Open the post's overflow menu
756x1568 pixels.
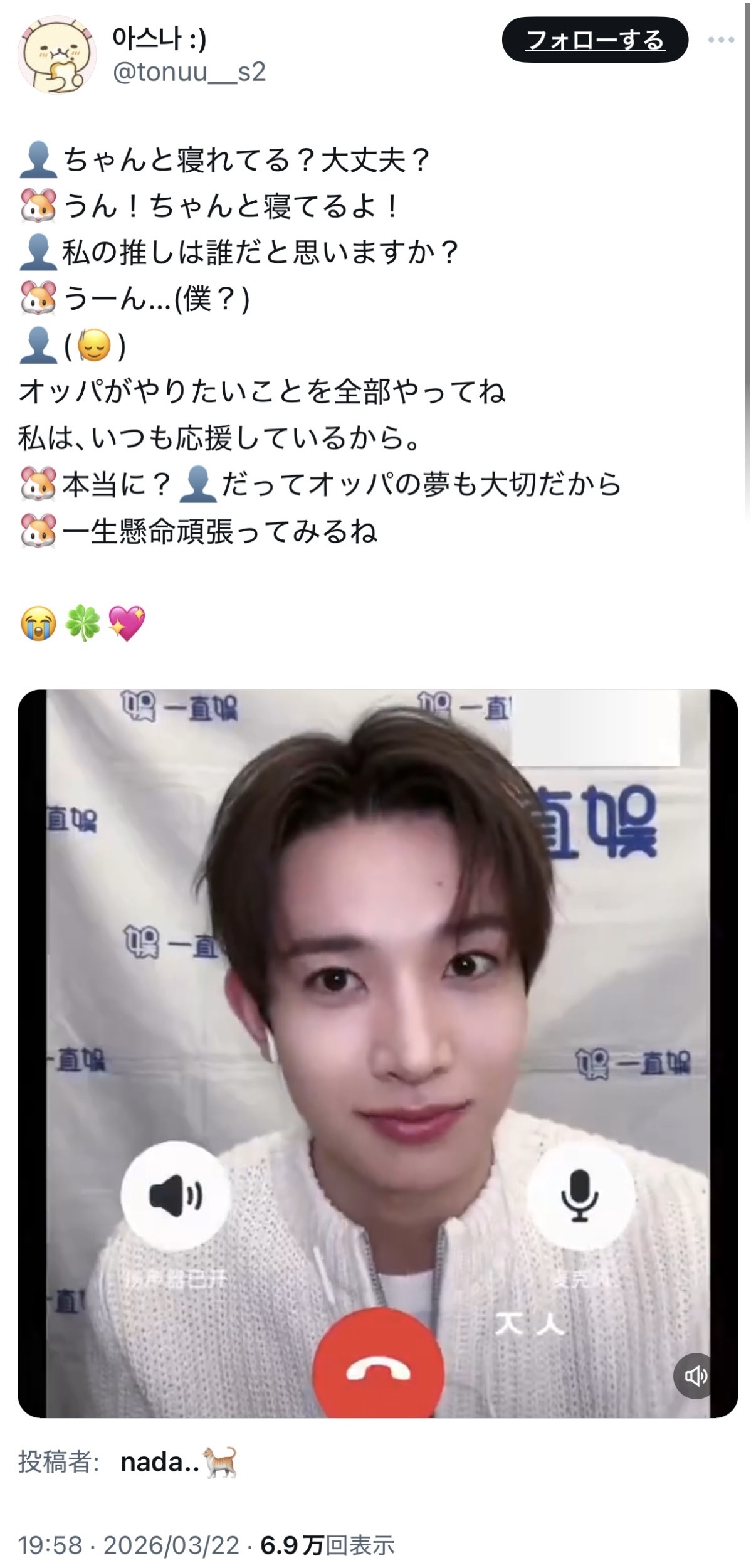click(721, 40)
